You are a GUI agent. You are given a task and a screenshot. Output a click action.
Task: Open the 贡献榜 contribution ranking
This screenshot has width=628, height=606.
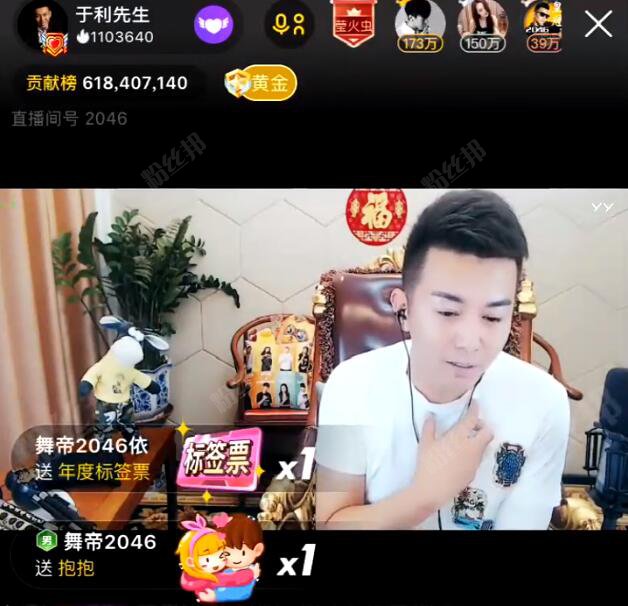point(108,83)
